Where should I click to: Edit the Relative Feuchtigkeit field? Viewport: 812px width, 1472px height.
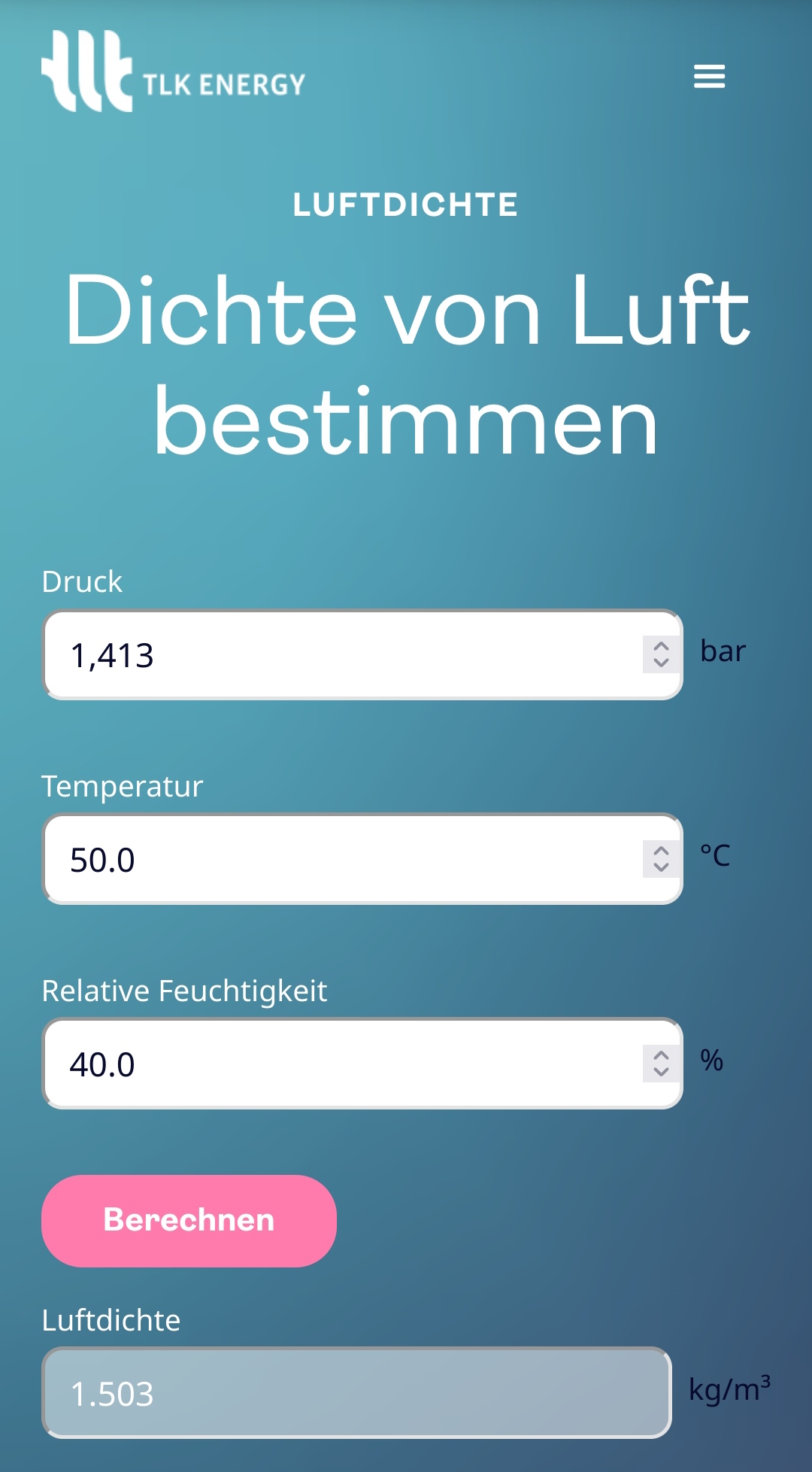[x=362, y=1064]
